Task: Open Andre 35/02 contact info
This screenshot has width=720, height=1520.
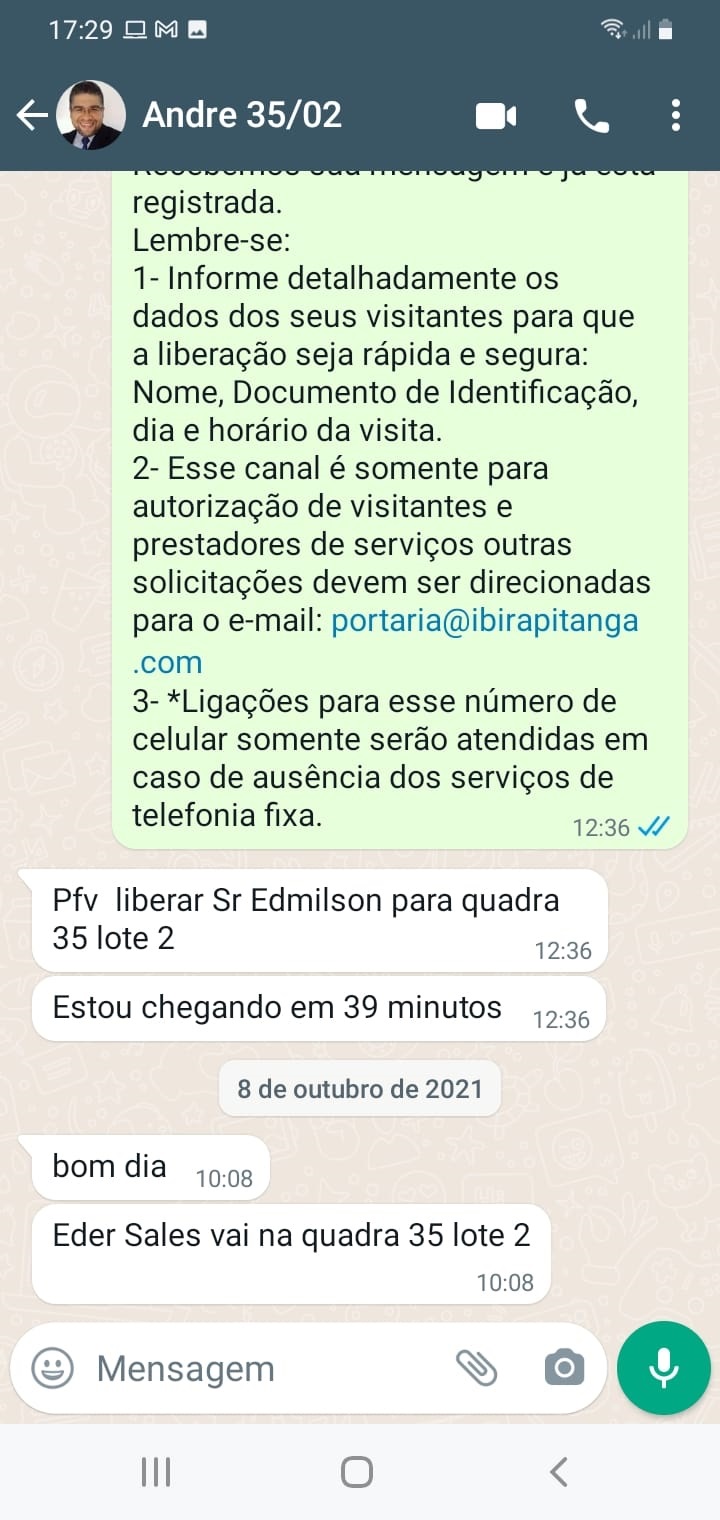Action: click(242, 116)
